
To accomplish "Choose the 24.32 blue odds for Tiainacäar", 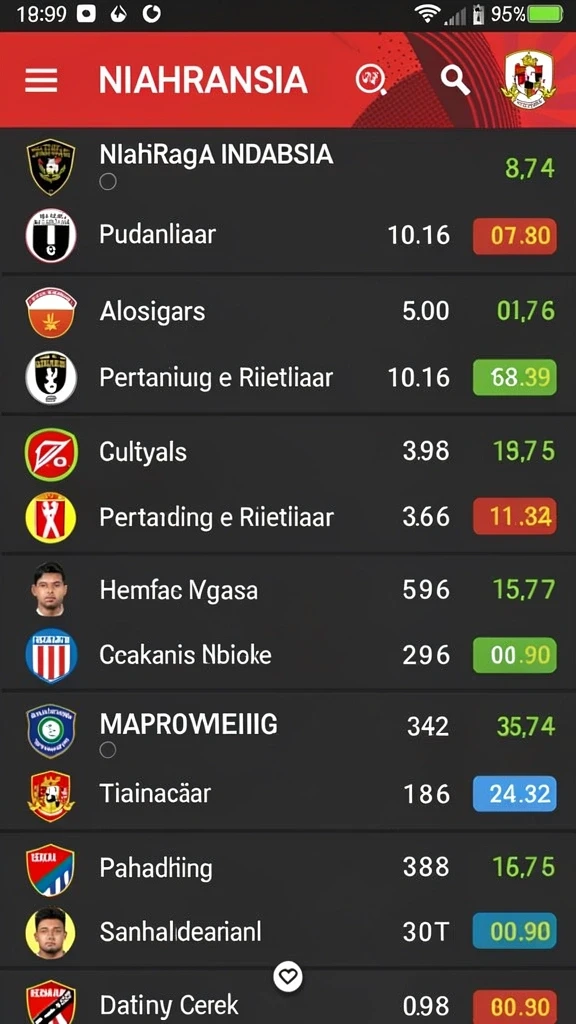I will tap(515, 794).
